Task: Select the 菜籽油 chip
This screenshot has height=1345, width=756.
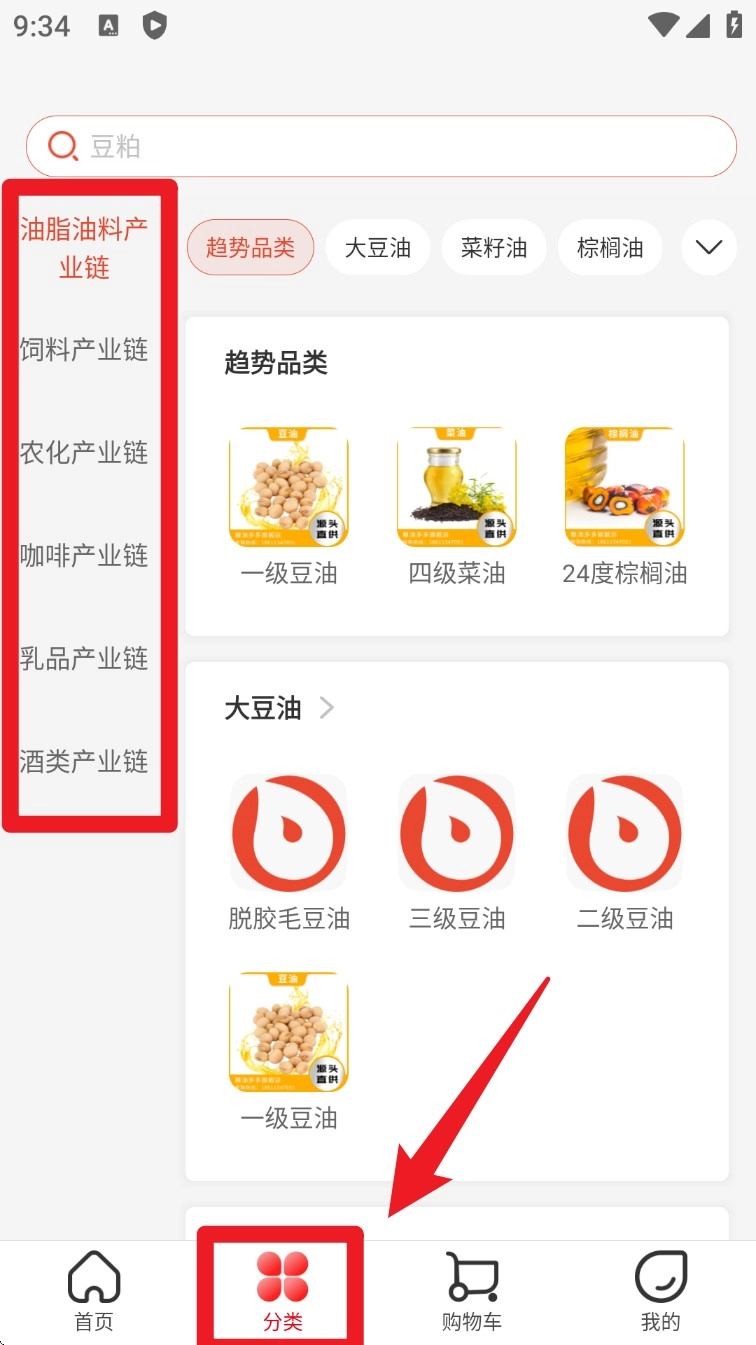Action: 494,248
